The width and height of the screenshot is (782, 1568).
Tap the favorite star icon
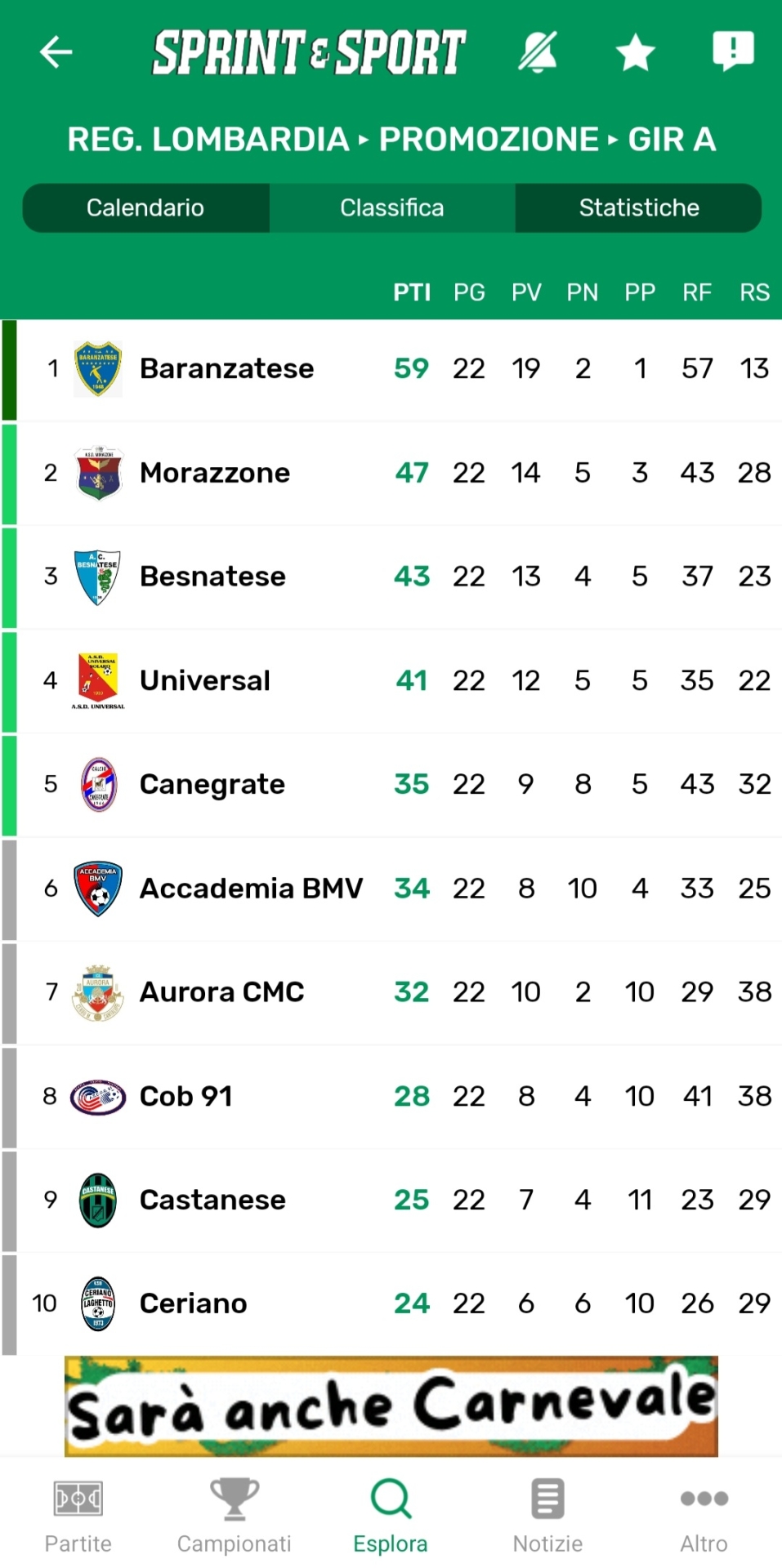tap(635, 52)
